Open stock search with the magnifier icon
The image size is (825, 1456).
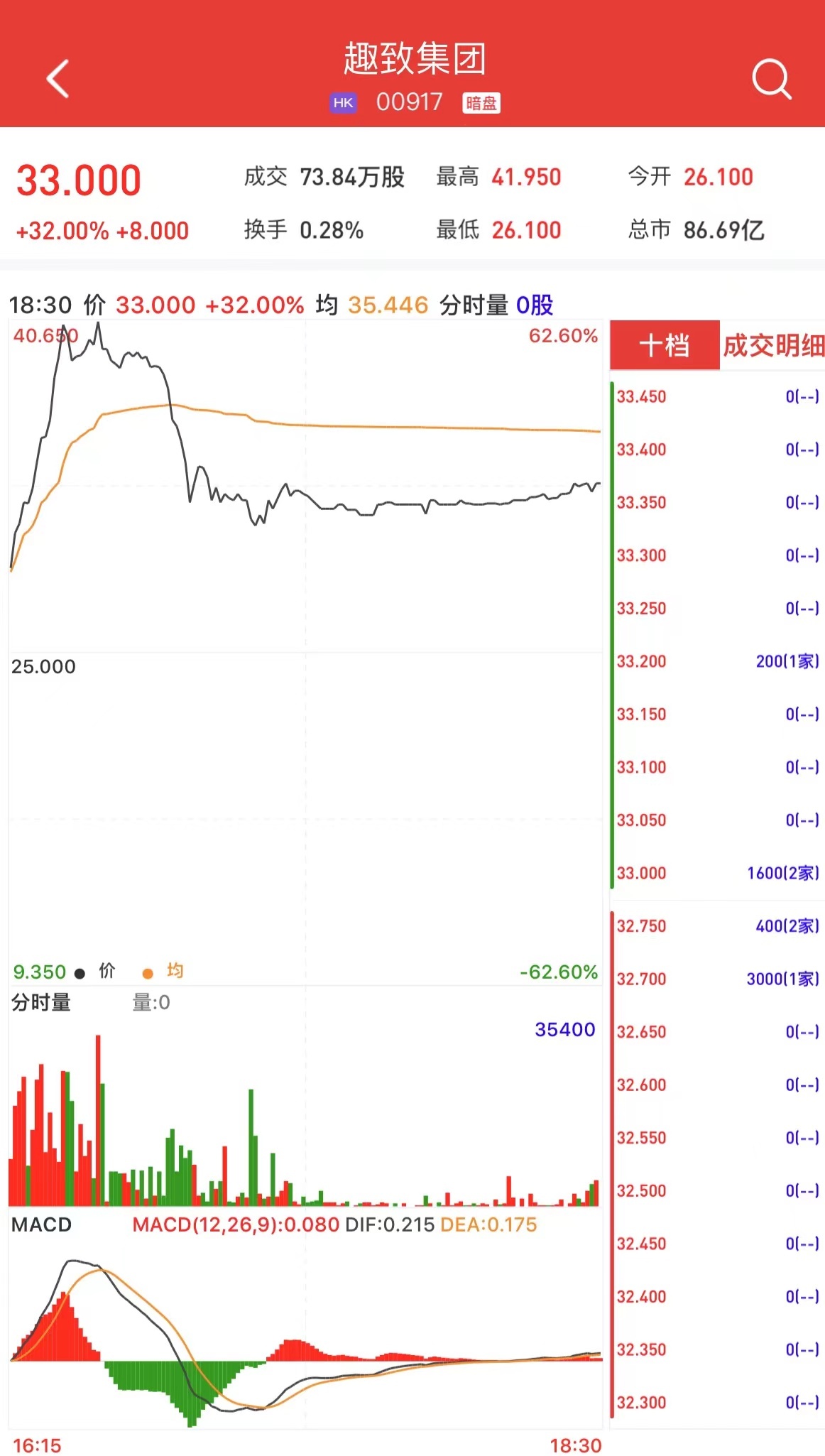(x=771, y=79)
